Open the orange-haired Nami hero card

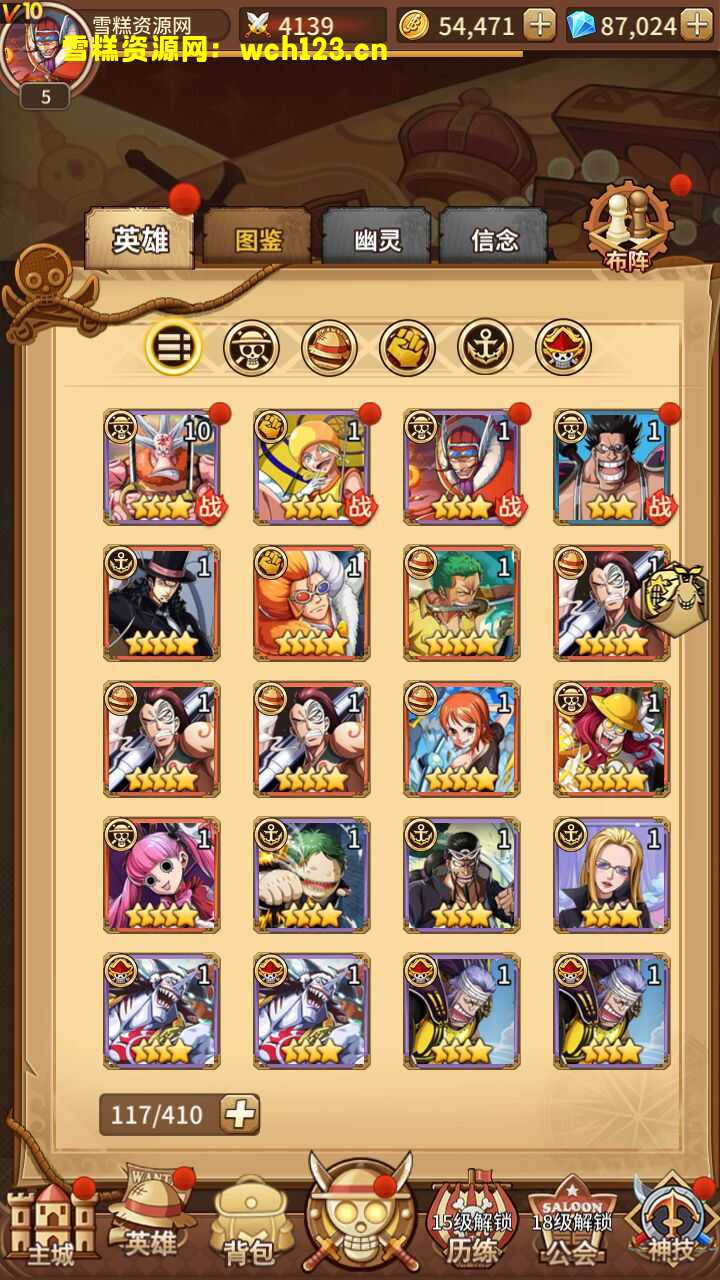462,738
